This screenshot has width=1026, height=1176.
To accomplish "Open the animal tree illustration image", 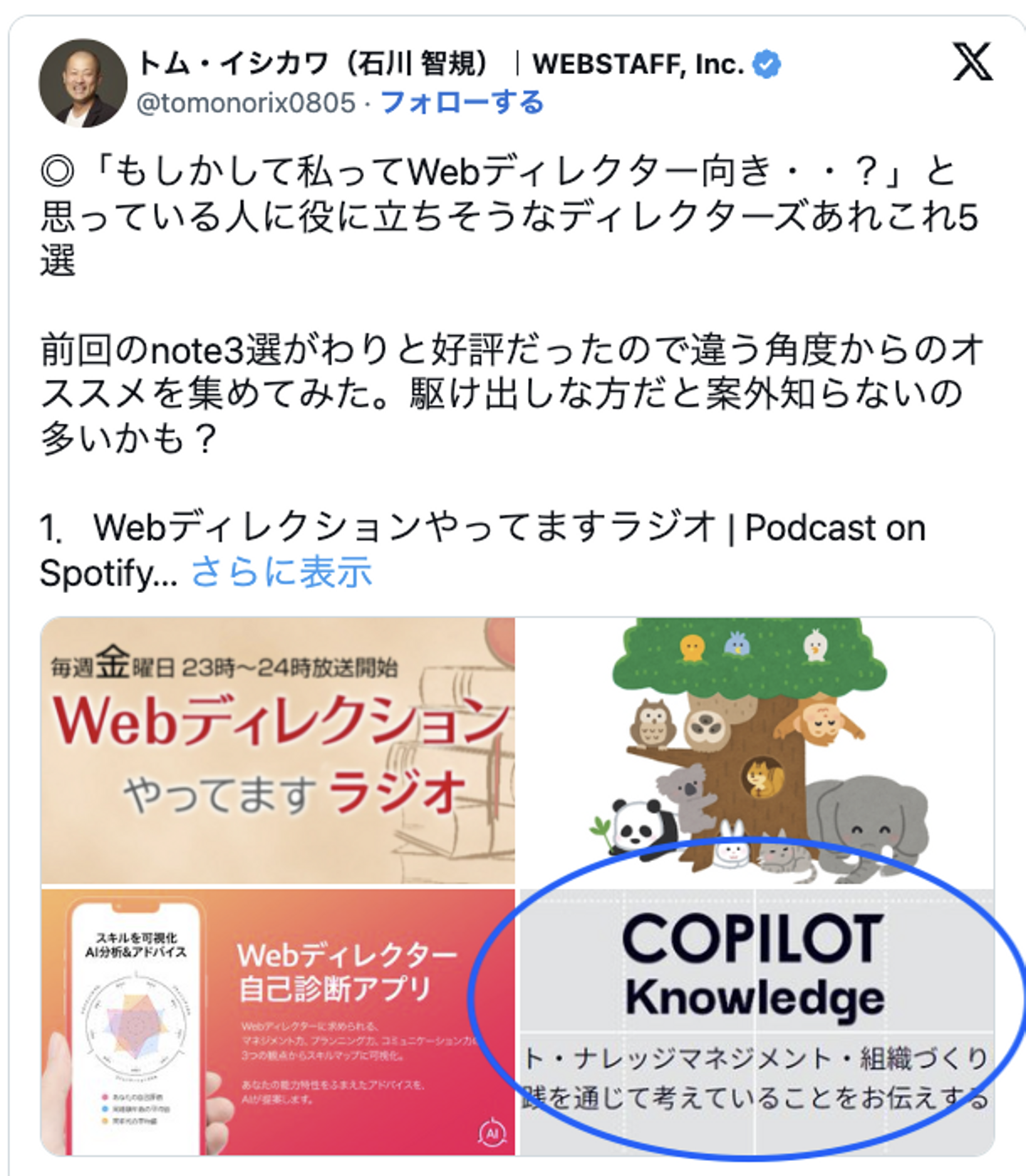I will [755, 751].
